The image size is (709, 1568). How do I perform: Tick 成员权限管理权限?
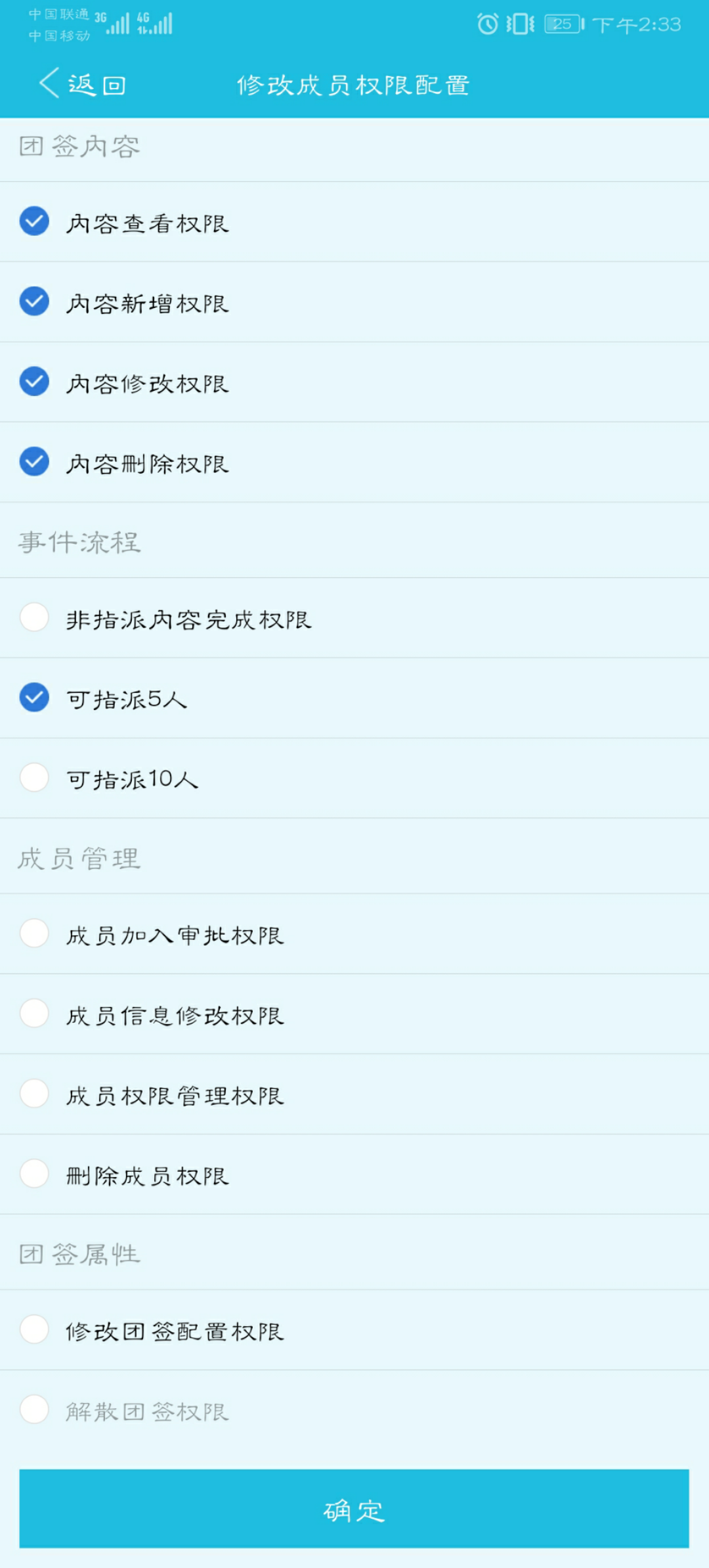[x=34, y=1094]
